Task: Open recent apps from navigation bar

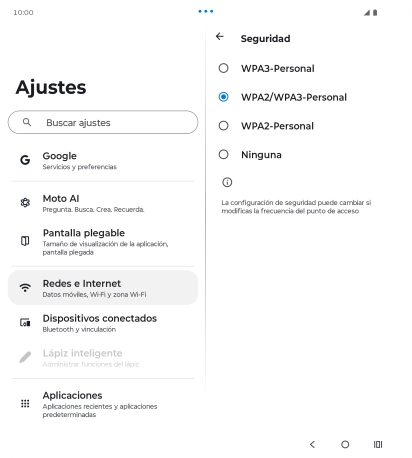Action: pos(378,444)
